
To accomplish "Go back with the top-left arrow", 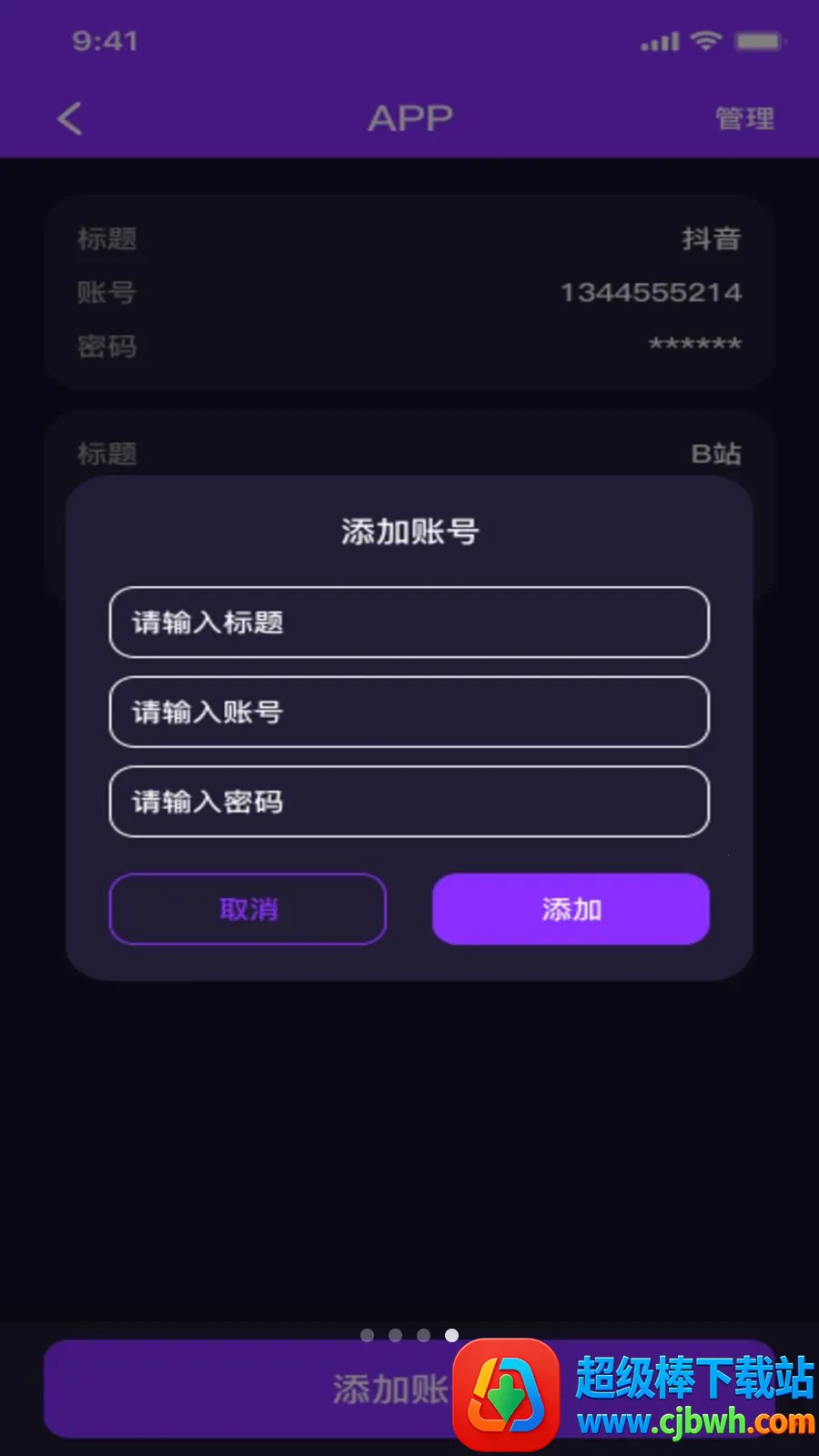I will click(70, 118).
